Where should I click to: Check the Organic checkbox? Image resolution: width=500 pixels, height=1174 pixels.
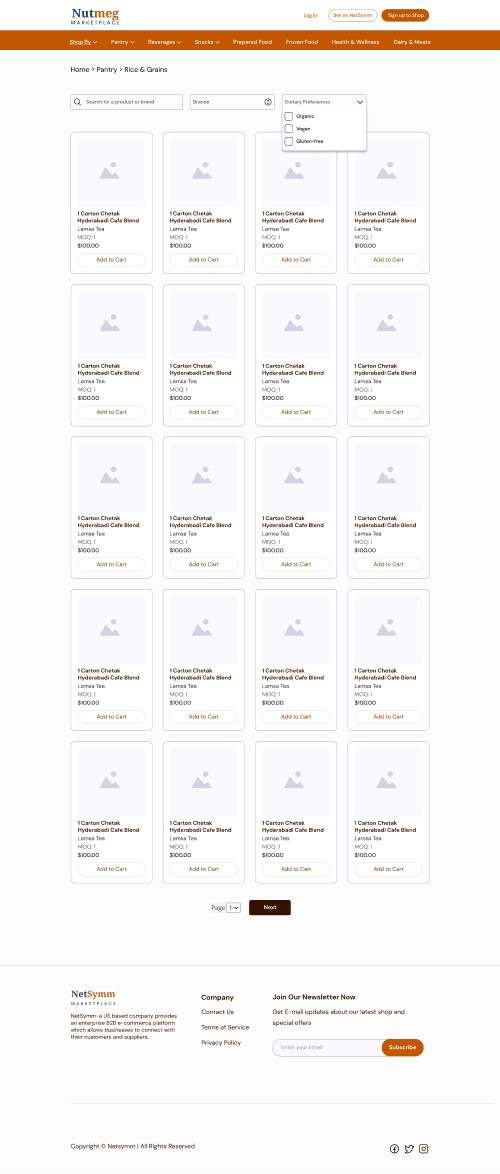[289, 116]
